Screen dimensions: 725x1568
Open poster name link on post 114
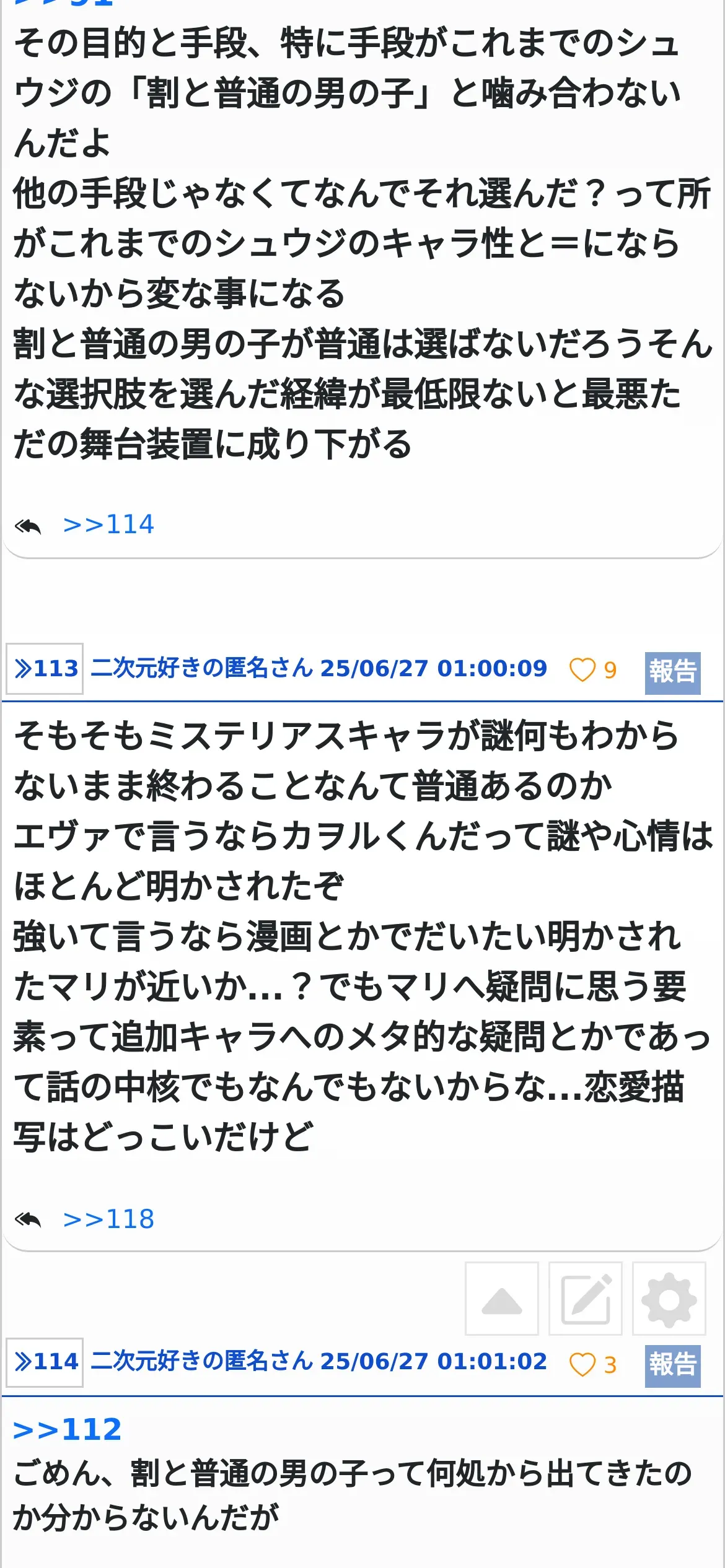pos(201,1362)
